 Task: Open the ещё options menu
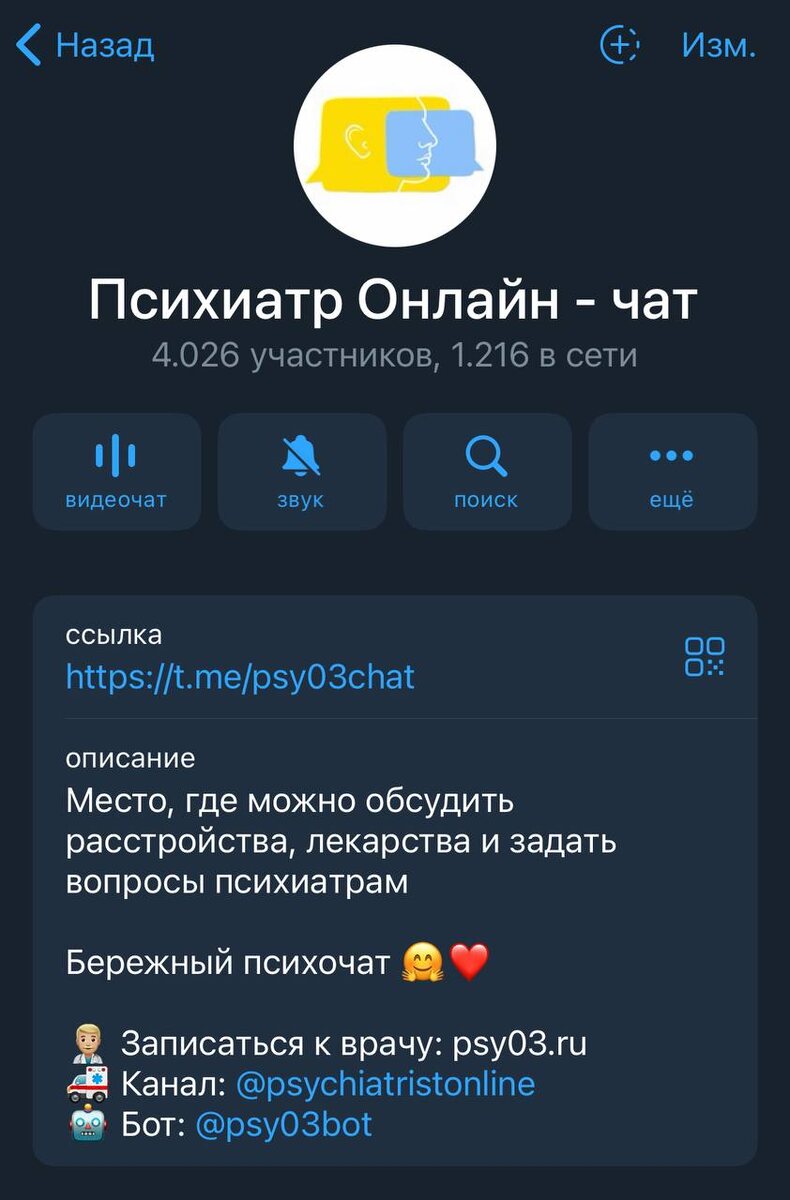(x=672, y=471)
